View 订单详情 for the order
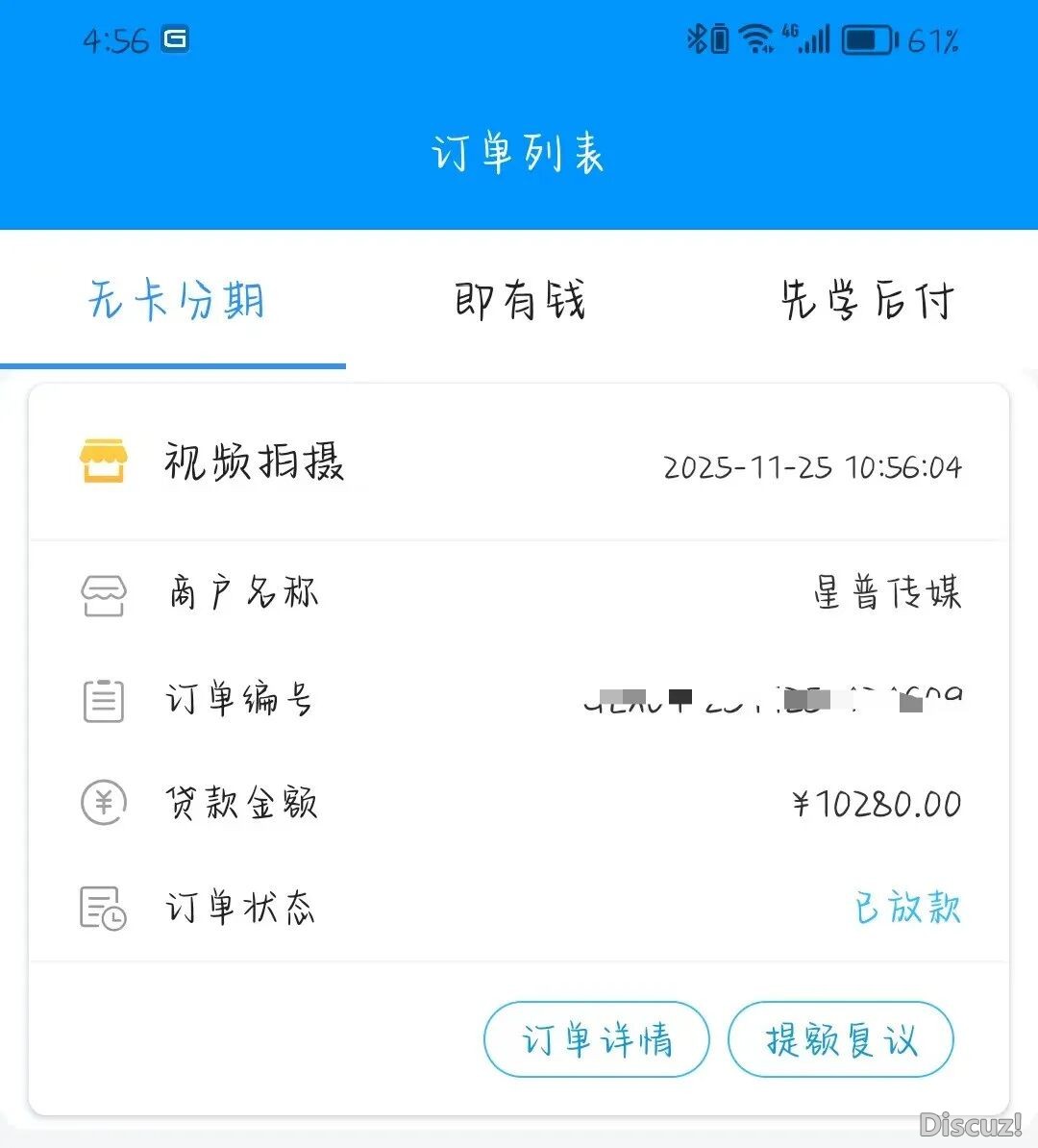This screenshot has width=1038, height=1148. coord(596,1039)
